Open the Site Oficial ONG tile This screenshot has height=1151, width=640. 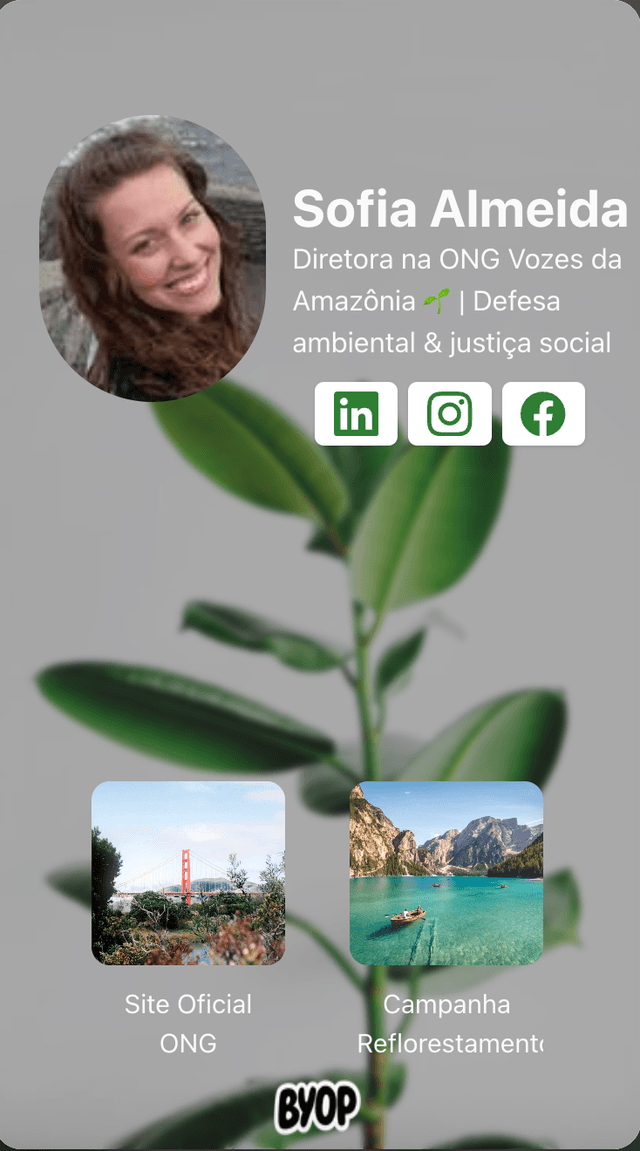tap(188, 873)
